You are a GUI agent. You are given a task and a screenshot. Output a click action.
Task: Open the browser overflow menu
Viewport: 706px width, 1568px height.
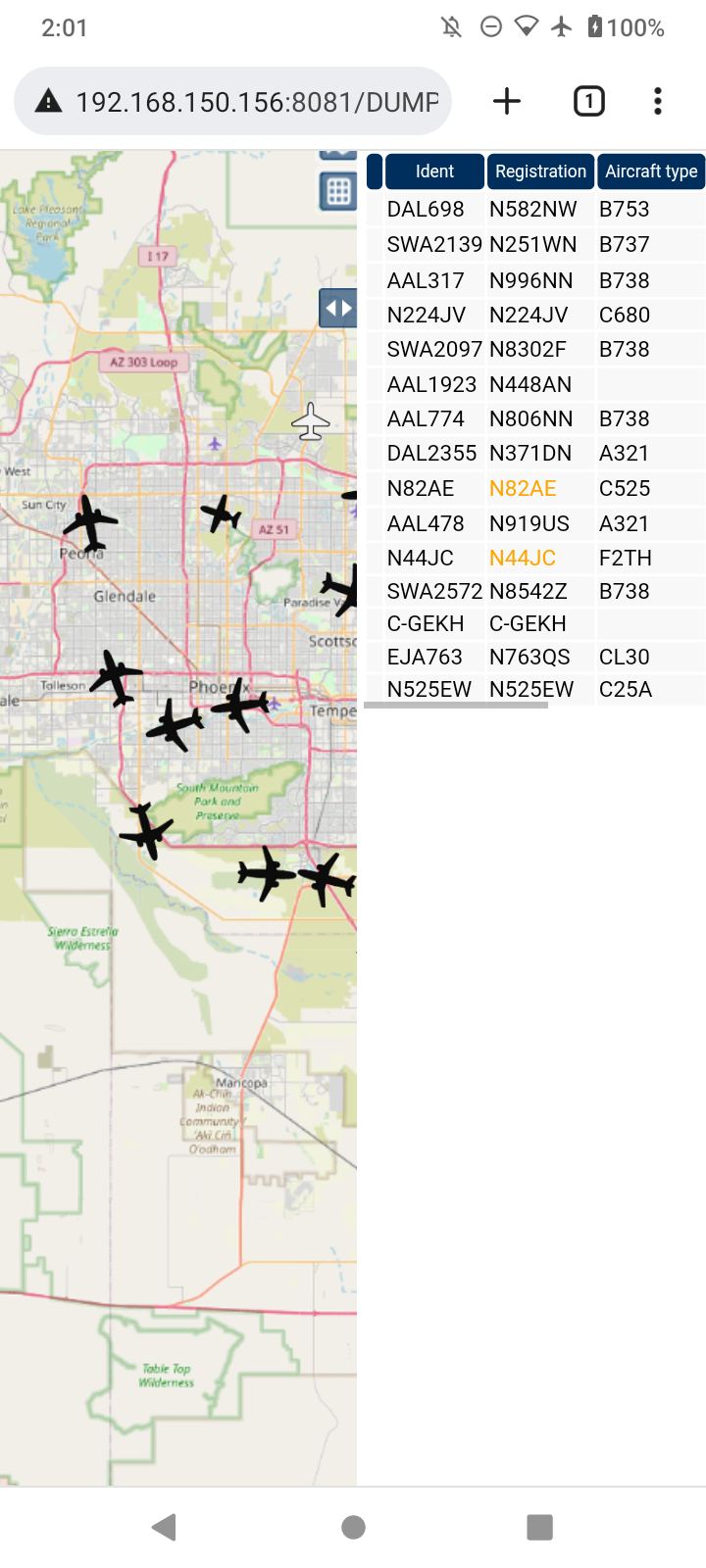point(658,101)
